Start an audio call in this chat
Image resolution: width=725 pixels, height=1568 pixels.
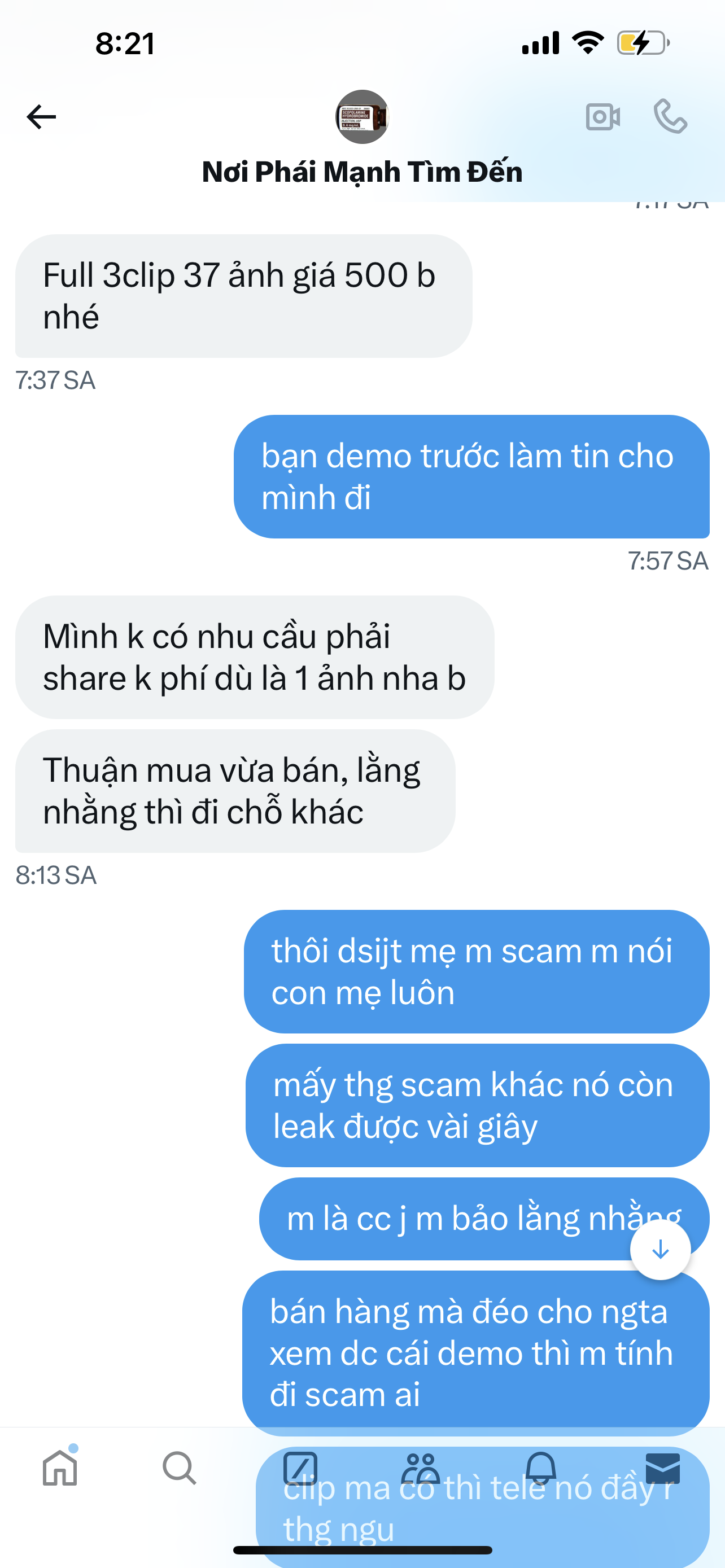click(670, 116)
